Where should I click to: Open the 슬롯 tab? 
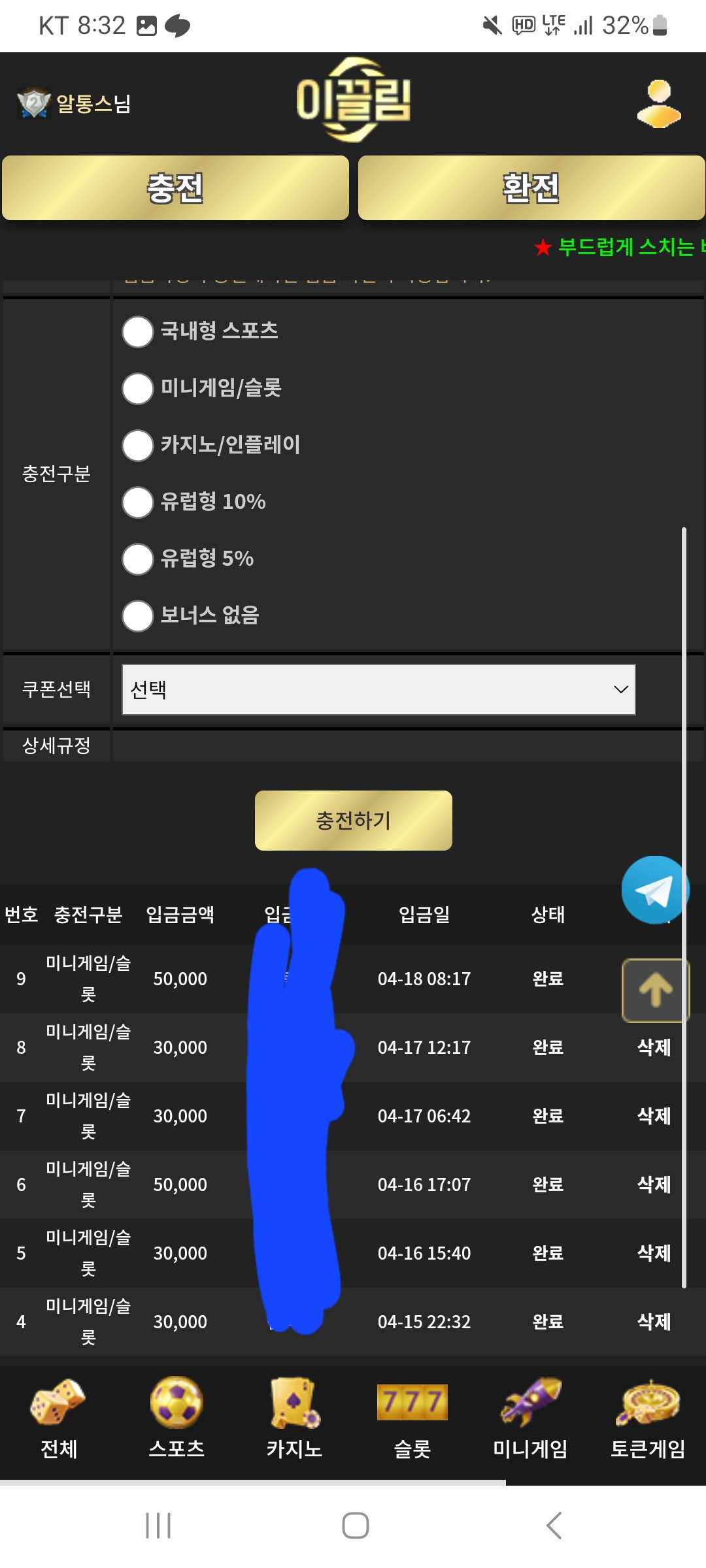point(412,1416)
